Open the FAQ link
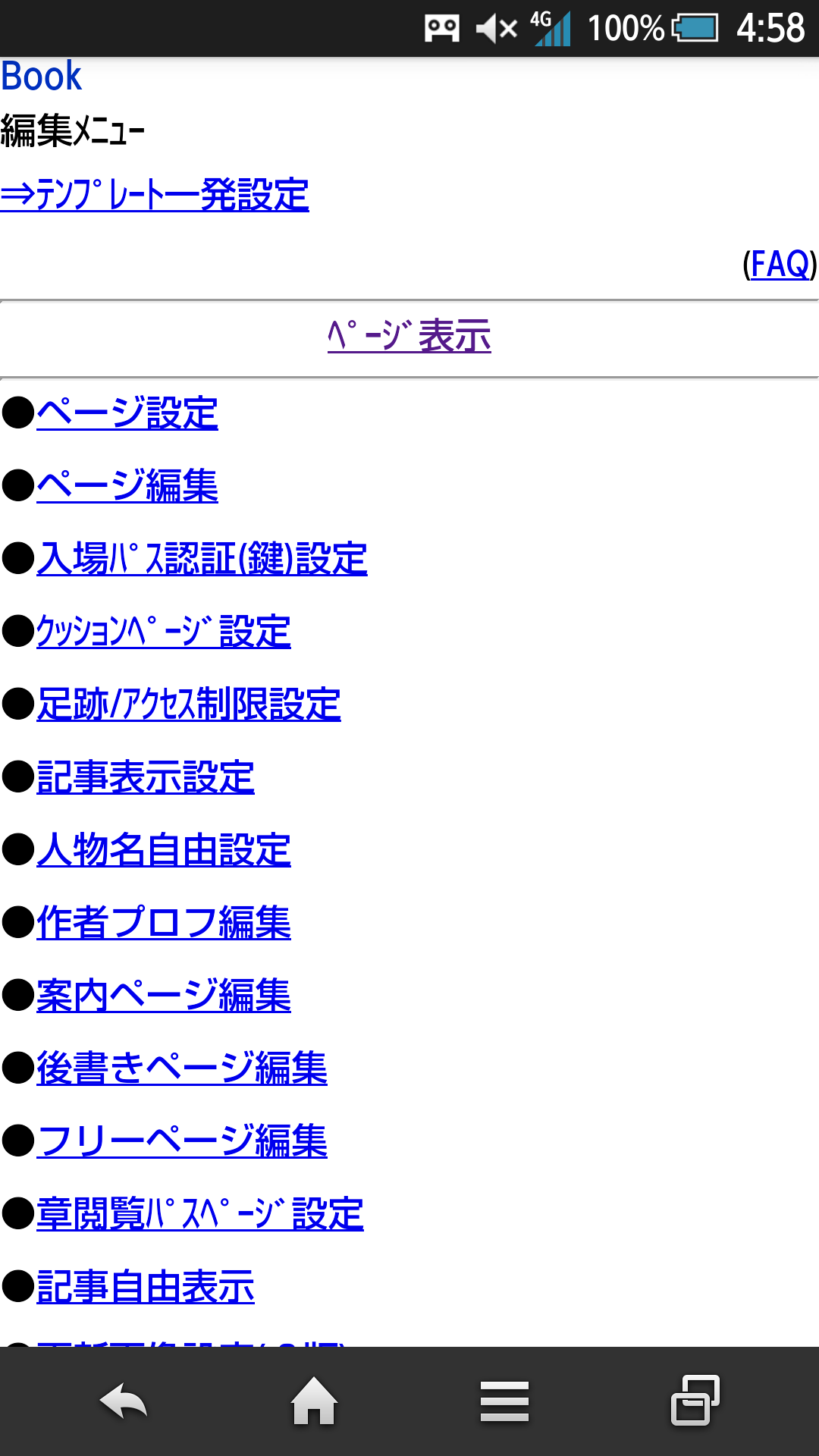The width and height of the screenshot is (819, 1456). pos(780,264)
